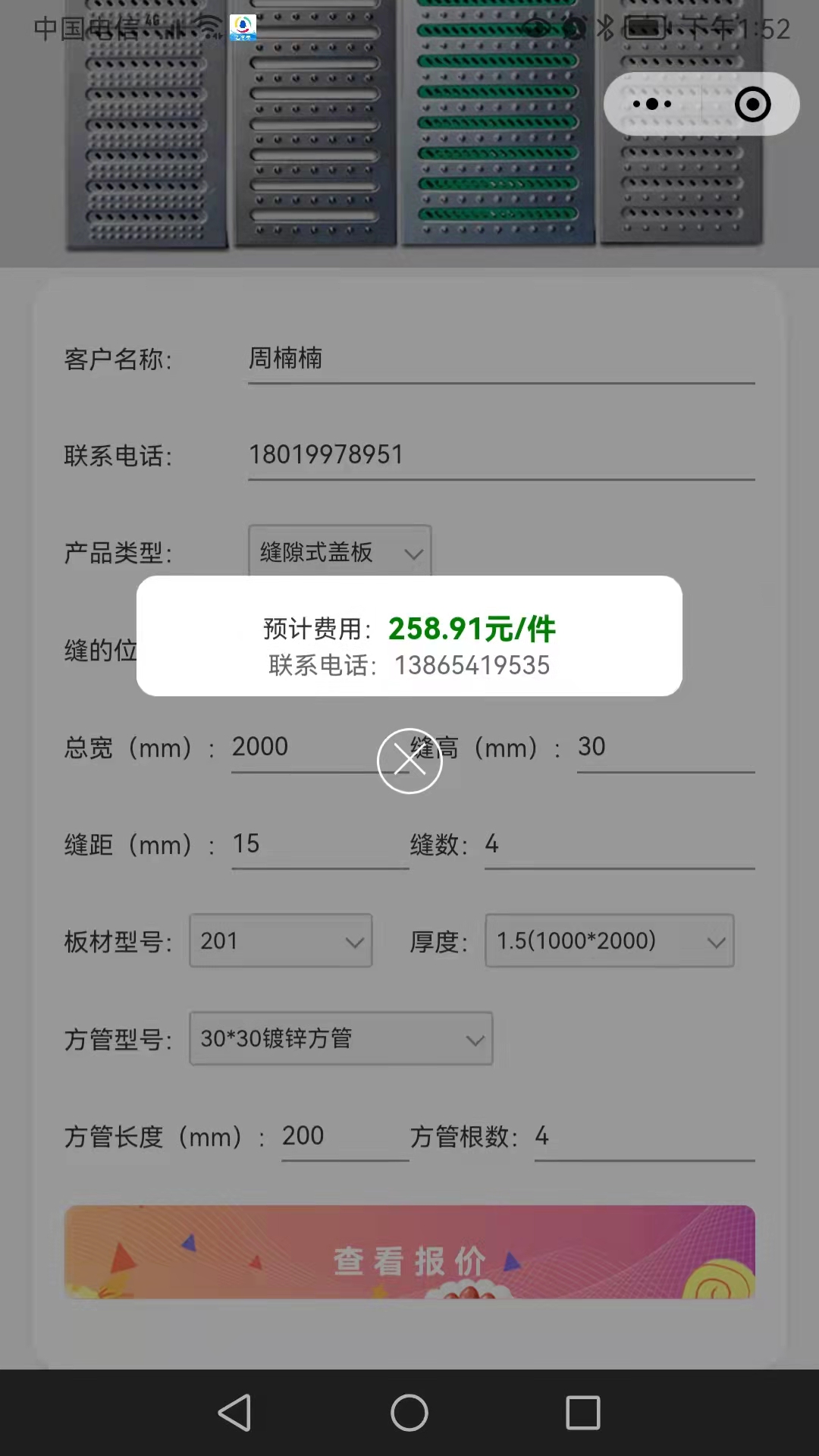Edit the 方管根数 field
This screenshot has height=1456, width=819.
click(645, 1137)
